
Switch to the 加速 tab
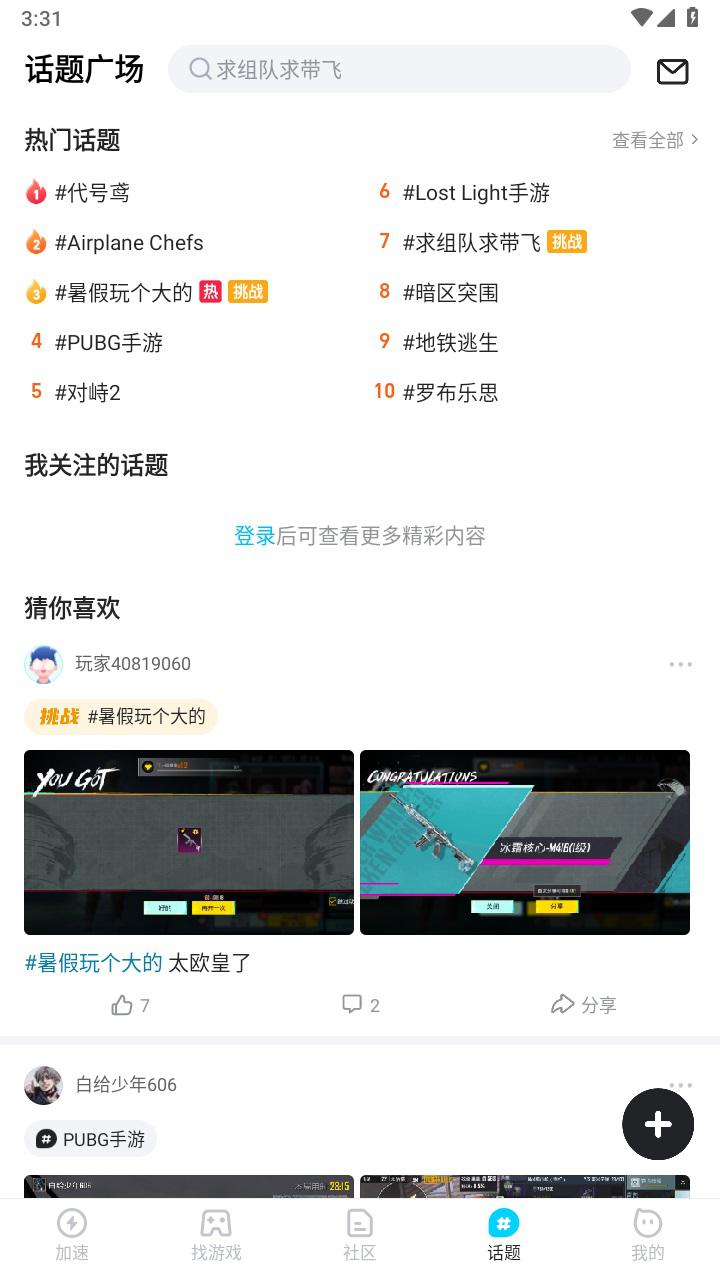click(72, 1235)
